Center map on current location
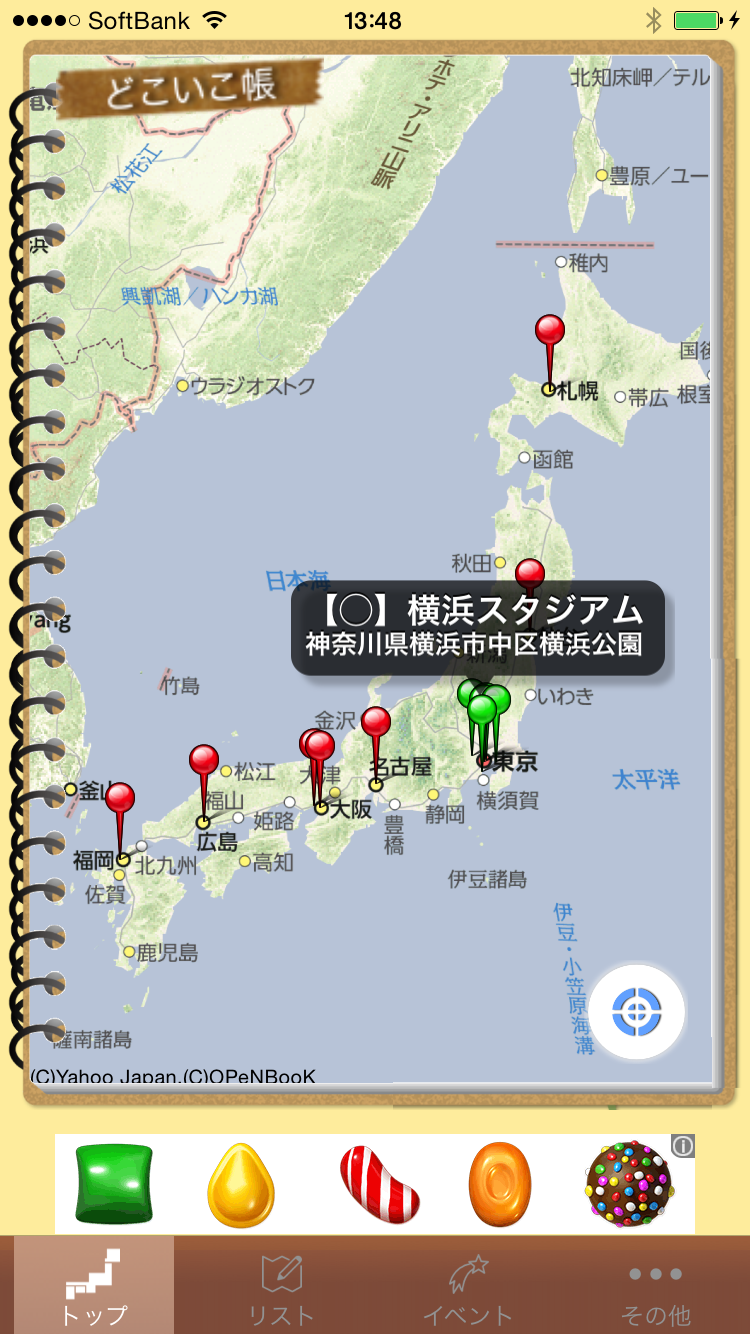This screenshot has width=750, height=1334. click(x=636, y=1012)
